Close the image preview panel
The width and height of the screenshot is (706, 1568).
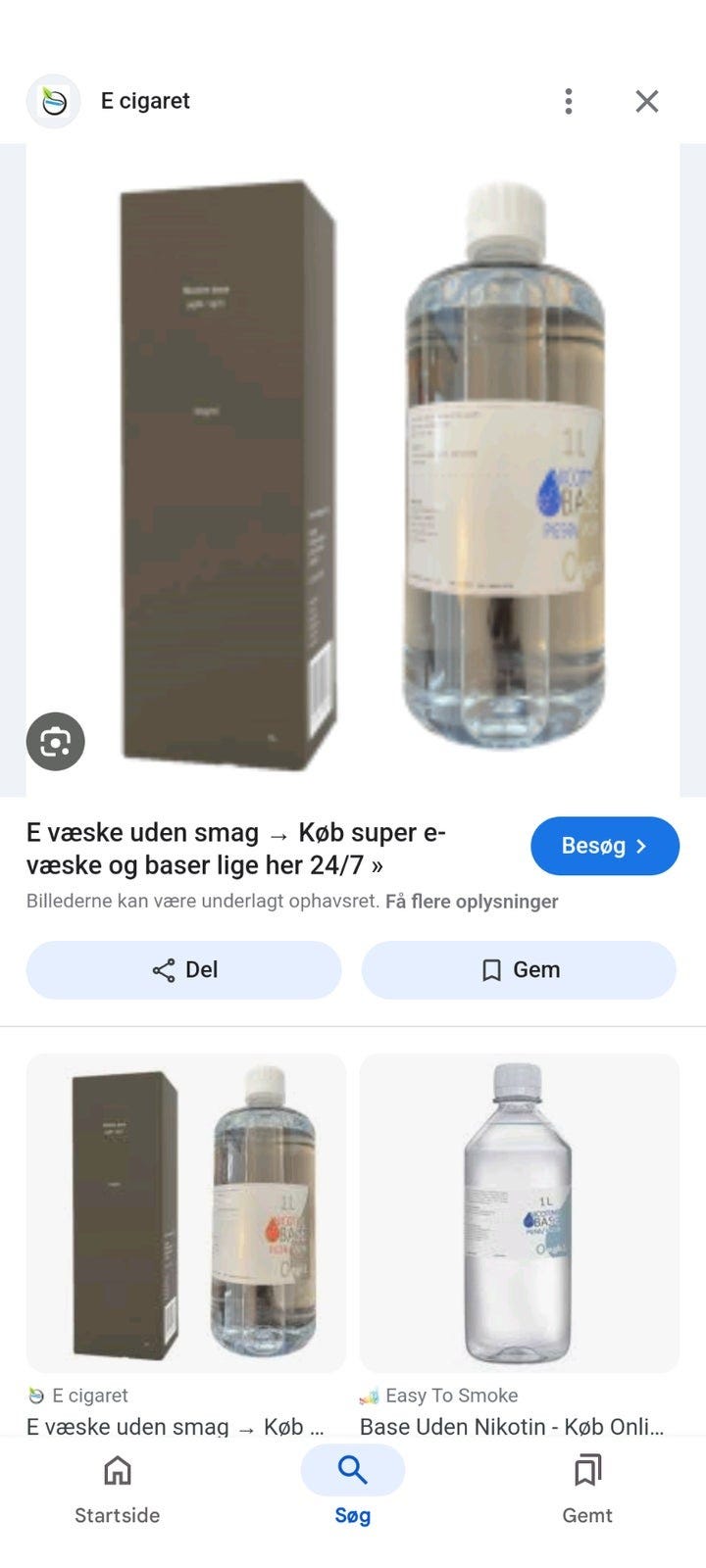coord(647,101)
